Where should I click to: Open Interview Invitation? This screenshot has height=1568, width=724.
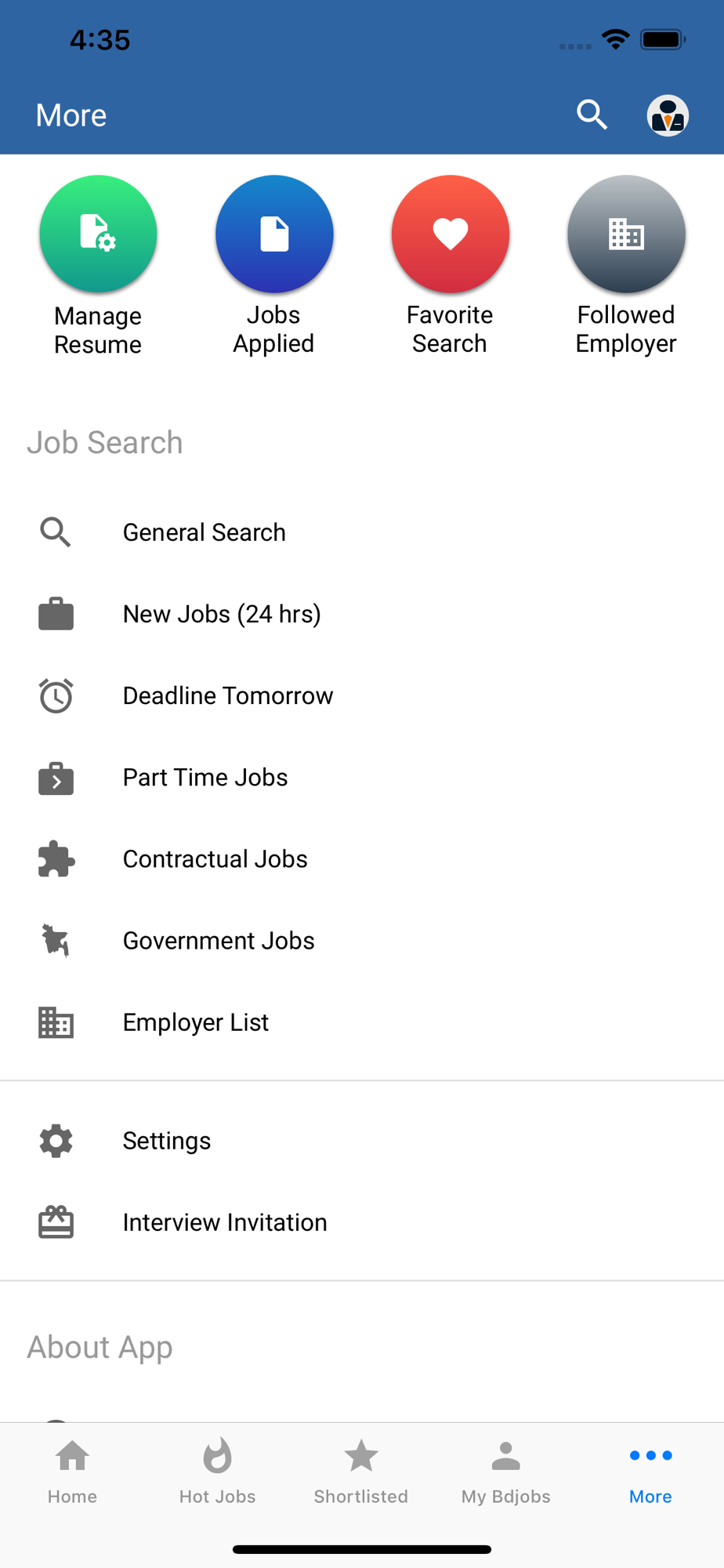[x=362, y=1222]
